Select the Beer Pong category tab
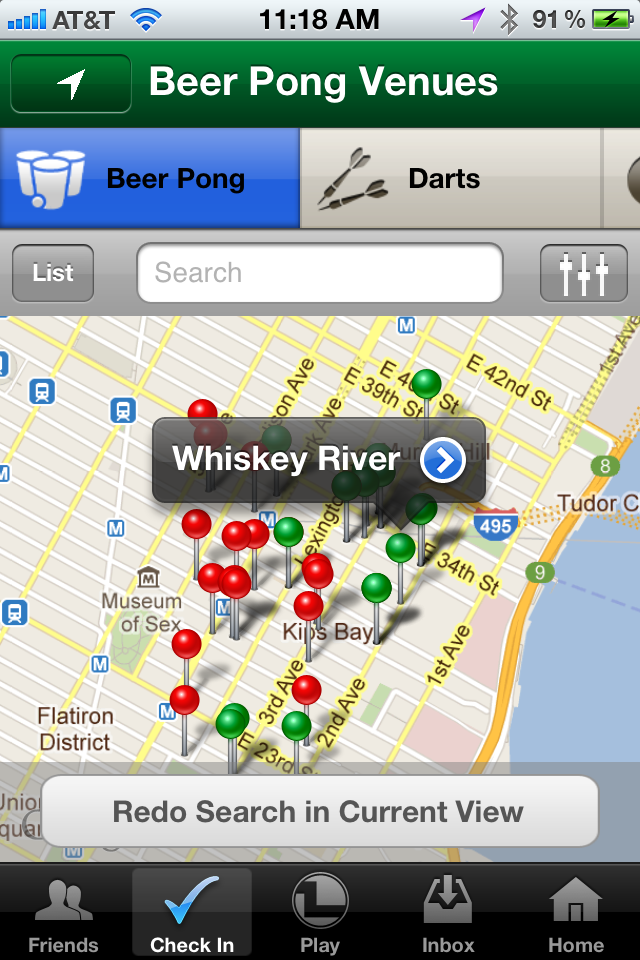The image size is (640, 960). pyautogui.click(x=150, y=179)
